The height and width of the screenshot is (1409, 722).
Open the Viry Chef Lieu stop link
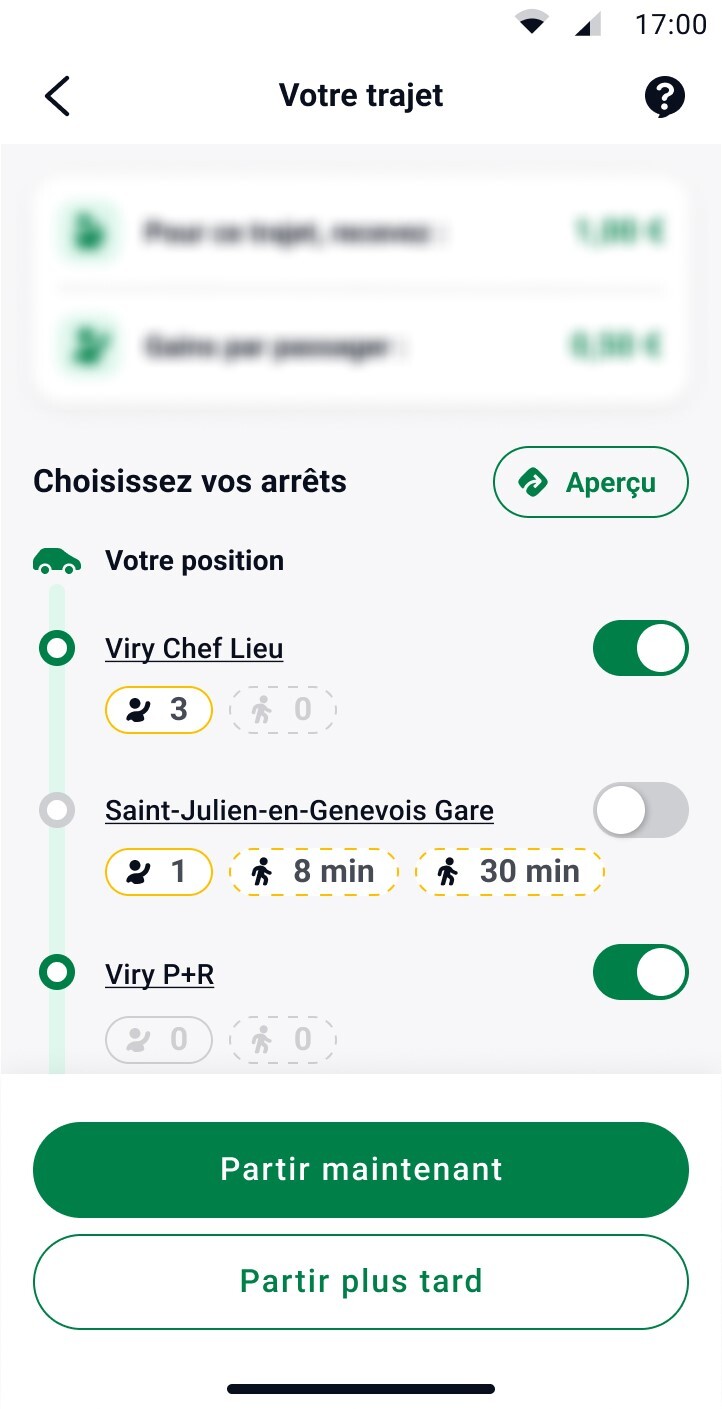pyautogui.click(x=194, y=647)
